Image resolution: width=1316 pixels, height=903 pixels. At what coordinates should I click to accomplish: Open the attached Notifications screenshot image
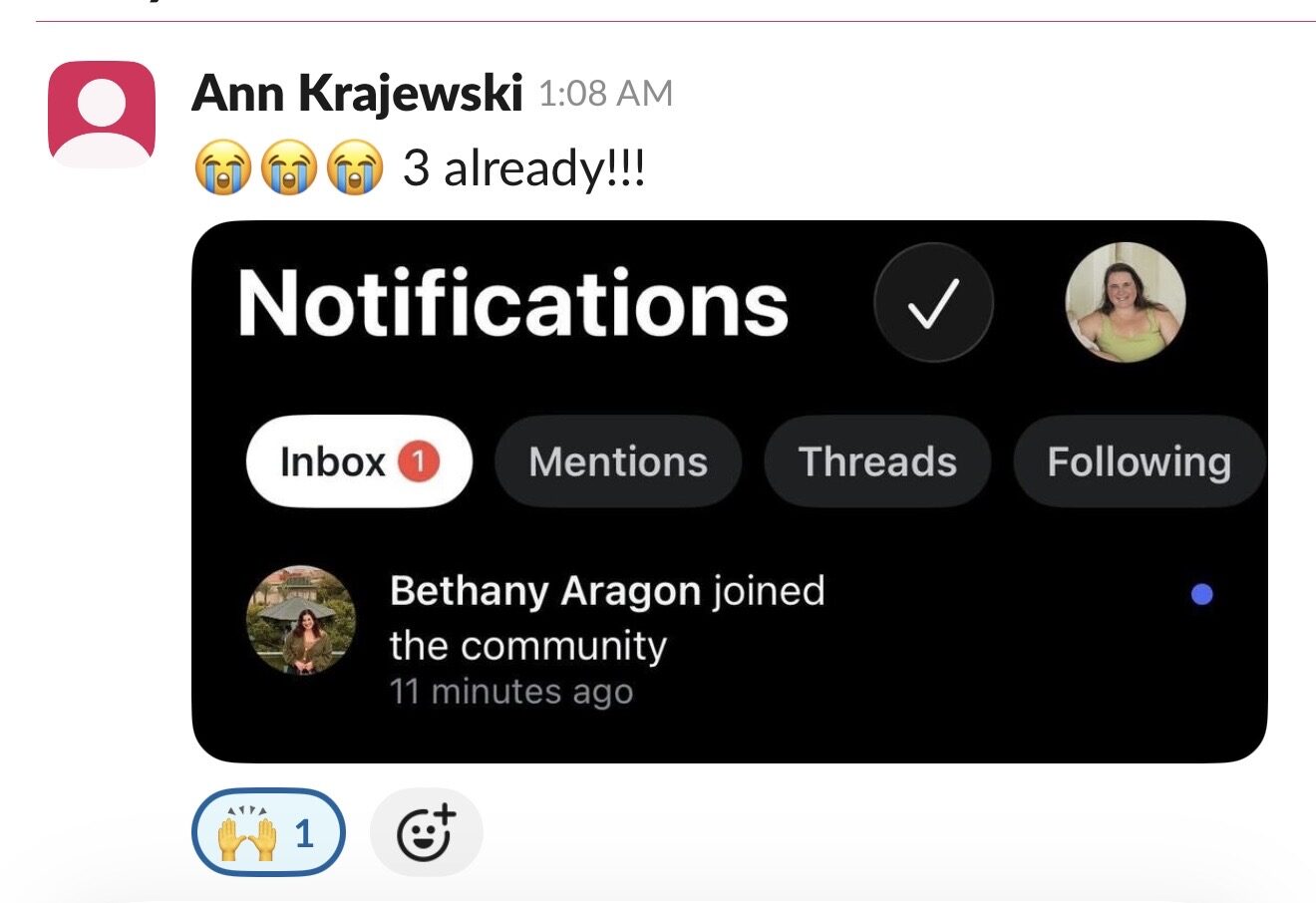pos(728,491)
